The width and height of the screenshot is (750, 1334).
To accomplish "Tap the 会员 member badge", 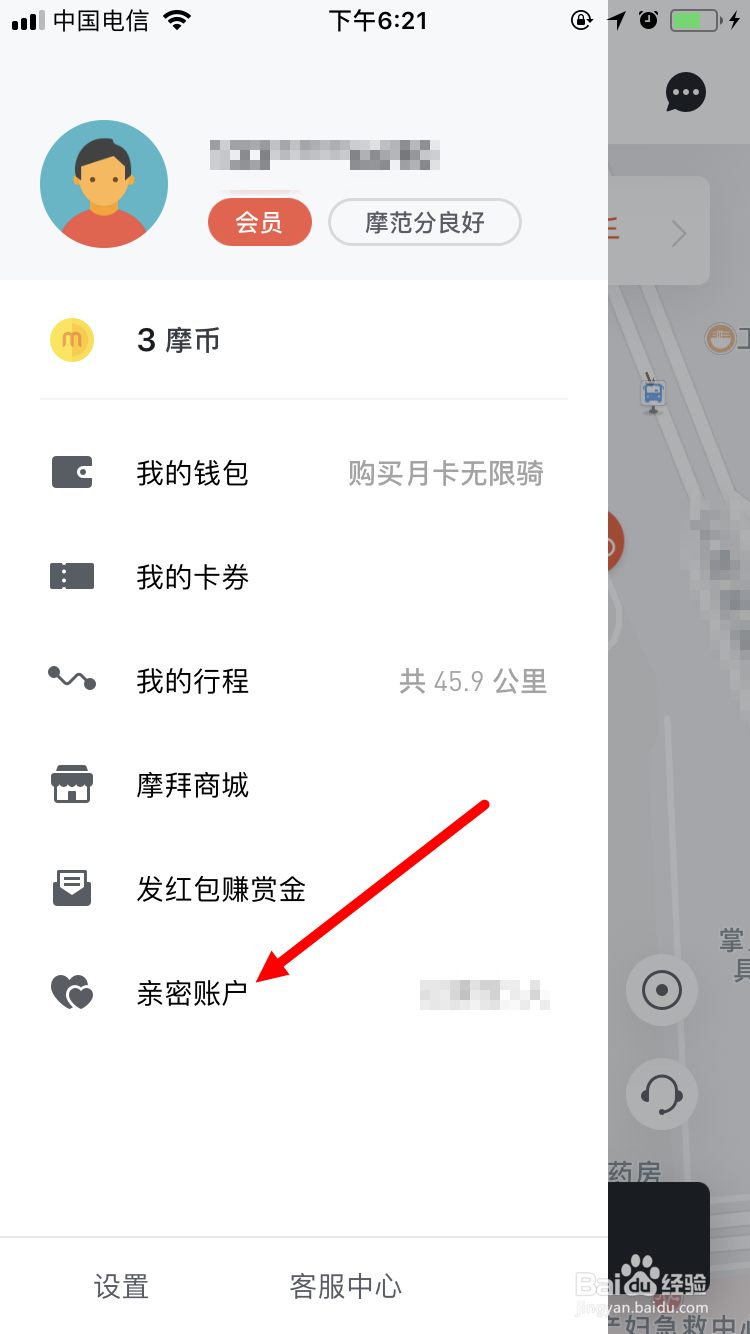I will [259, 222].
